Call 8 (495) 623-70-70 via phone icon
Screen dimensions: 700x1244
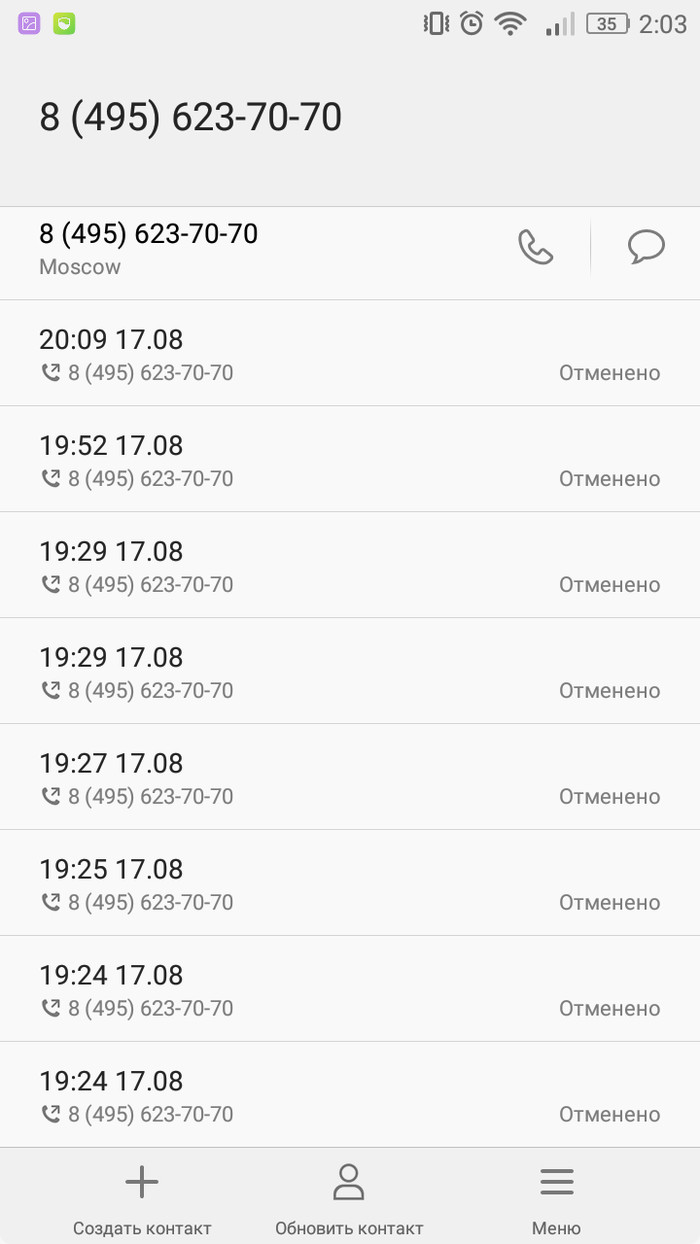click(x=536, y=247)
